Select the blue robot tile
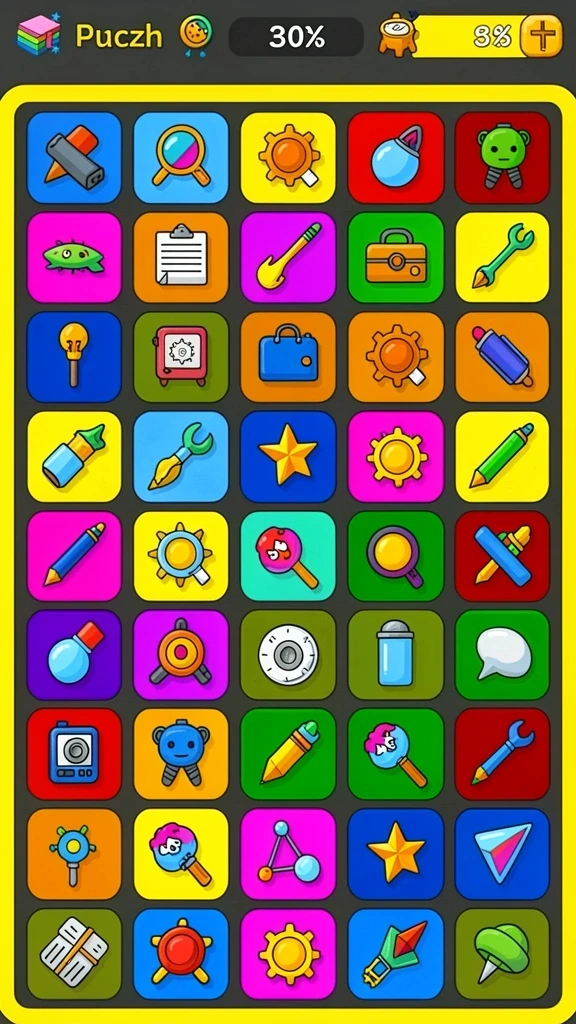Screen dimensions: 576x1024 181,754
